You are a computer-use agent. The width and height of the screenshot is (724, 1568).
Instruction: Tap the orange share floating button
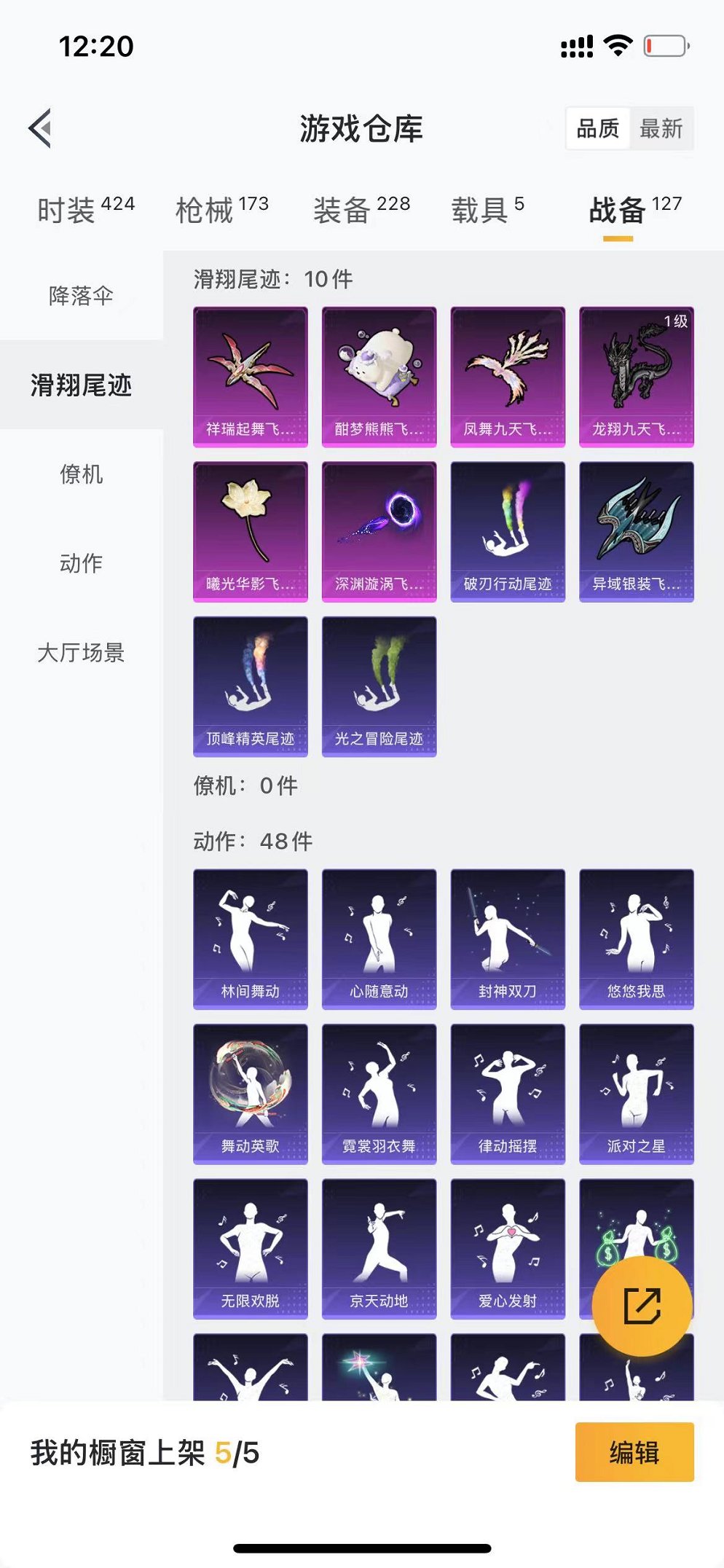pos(642,1306)
